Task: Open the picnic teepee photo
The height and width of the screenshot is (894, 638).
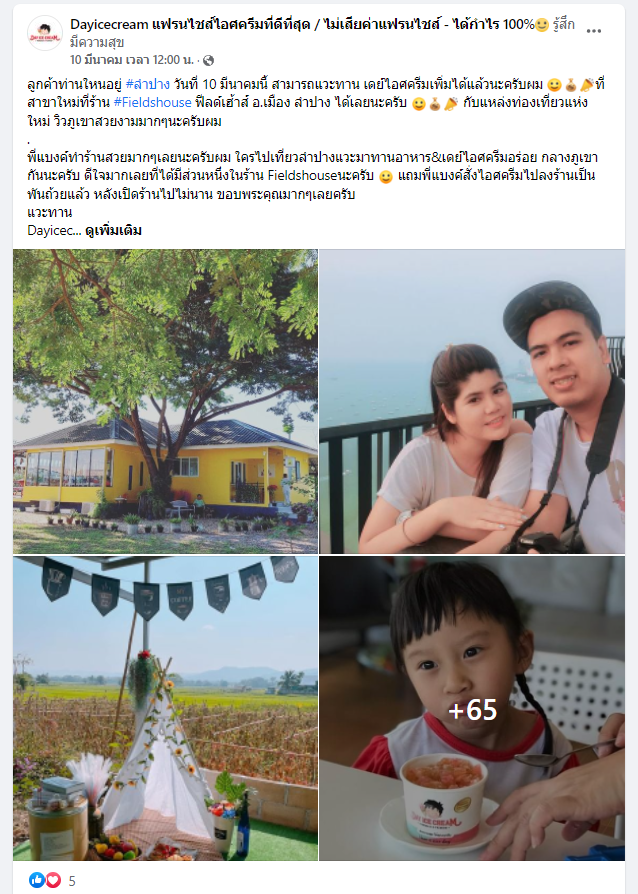Action: click(x=165, y=709)
